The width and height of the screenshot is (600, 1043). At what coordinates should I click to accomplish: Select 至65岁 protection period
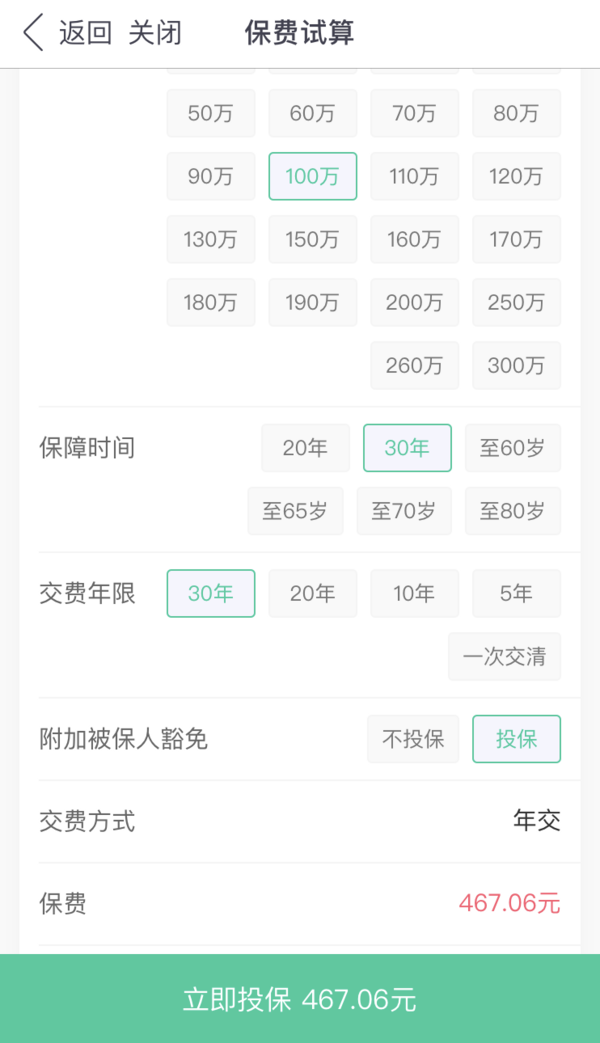coord(295,511)
